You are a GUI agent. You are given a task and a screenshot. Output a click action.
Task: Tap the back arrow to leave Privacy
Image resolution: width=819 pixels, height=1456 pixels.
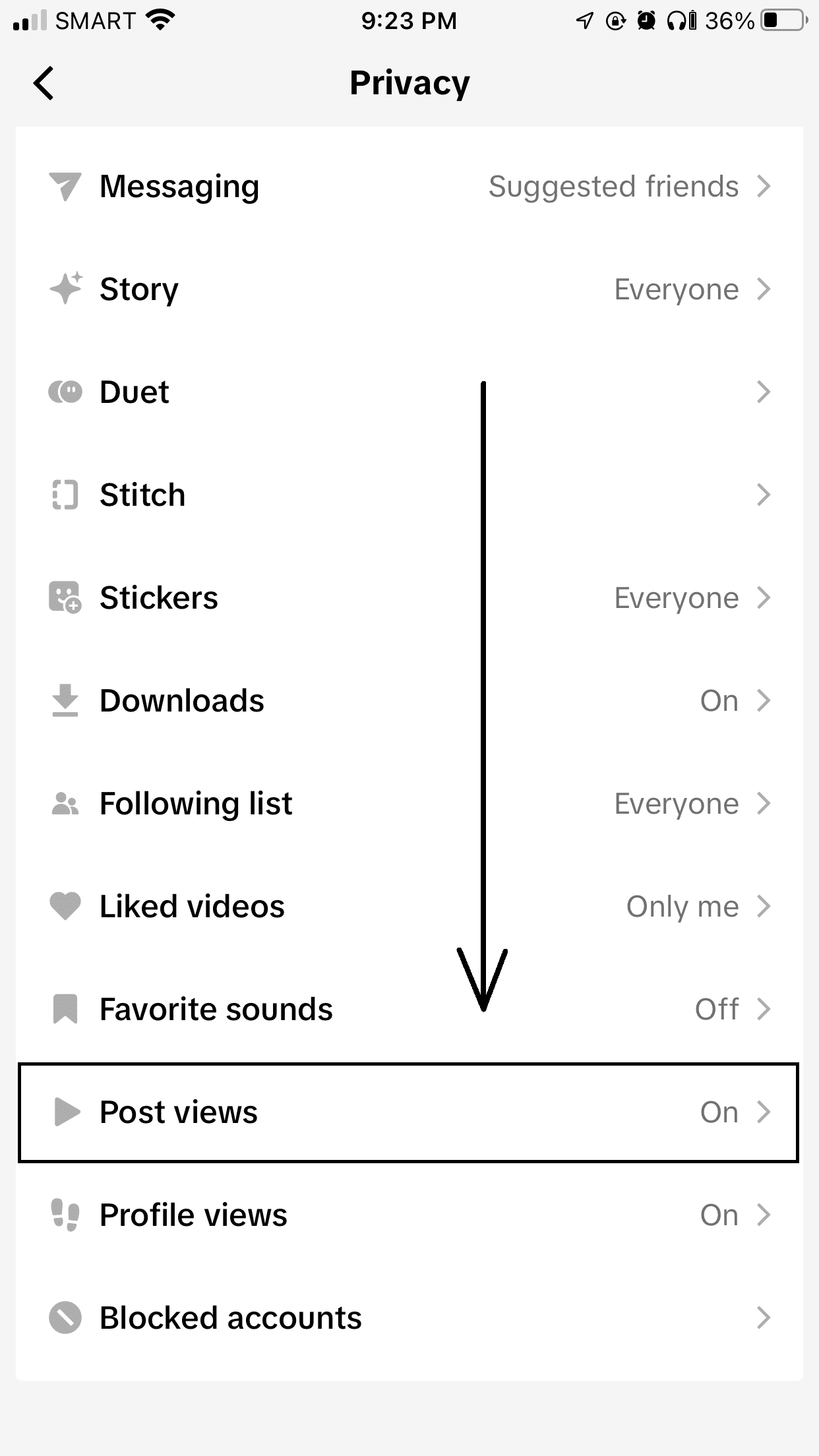coord(44,83)
